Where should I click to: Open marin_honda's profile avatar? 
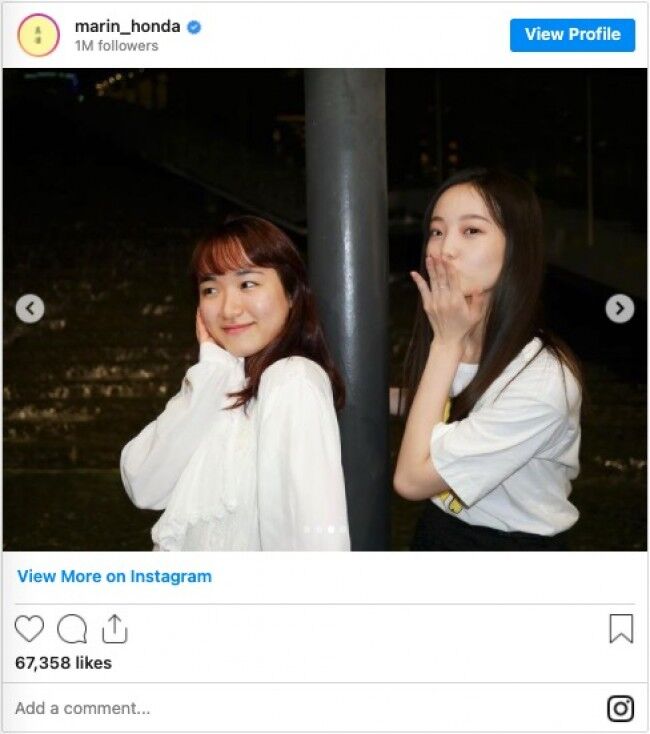click(x=39, y=35)
